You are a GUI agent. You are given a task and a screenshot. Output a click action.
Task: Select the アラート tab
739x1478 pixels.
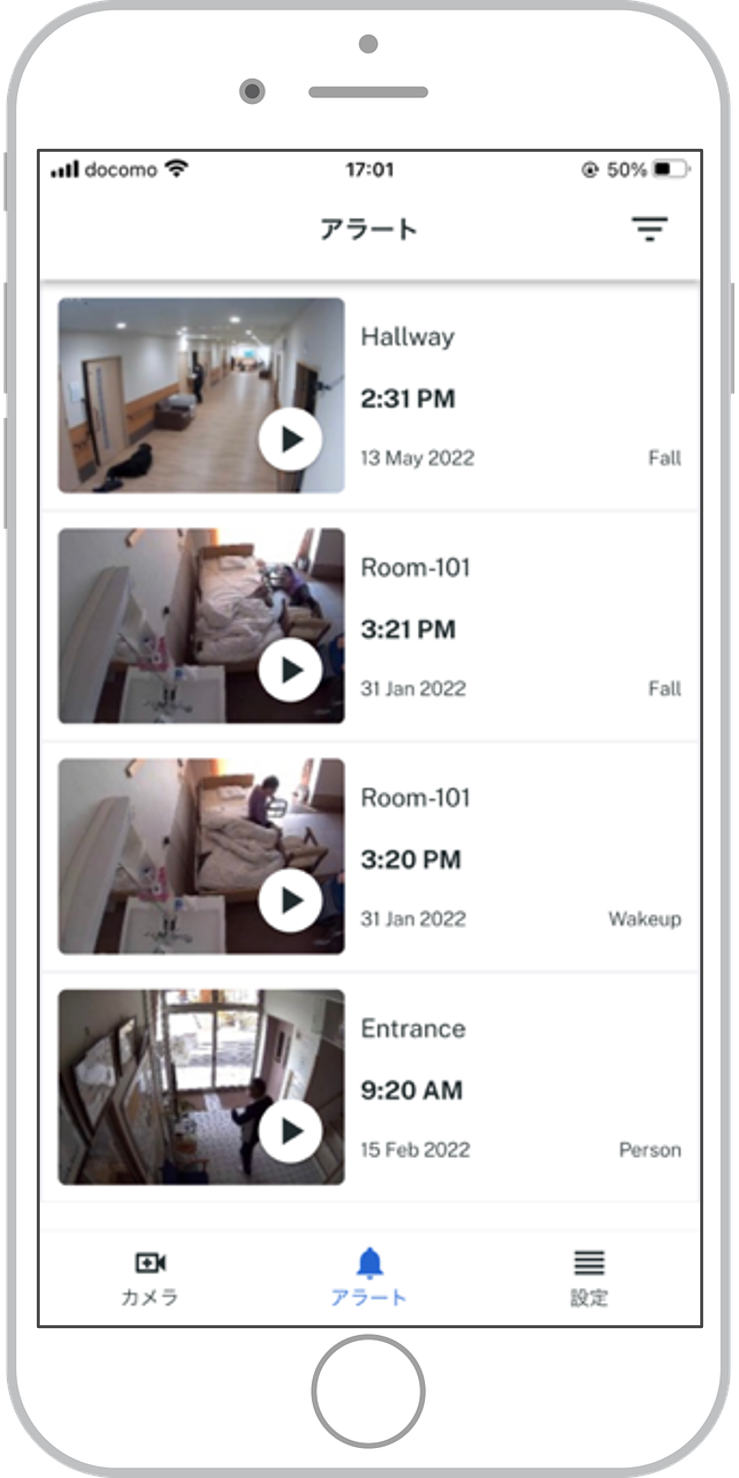(369, 1277)
